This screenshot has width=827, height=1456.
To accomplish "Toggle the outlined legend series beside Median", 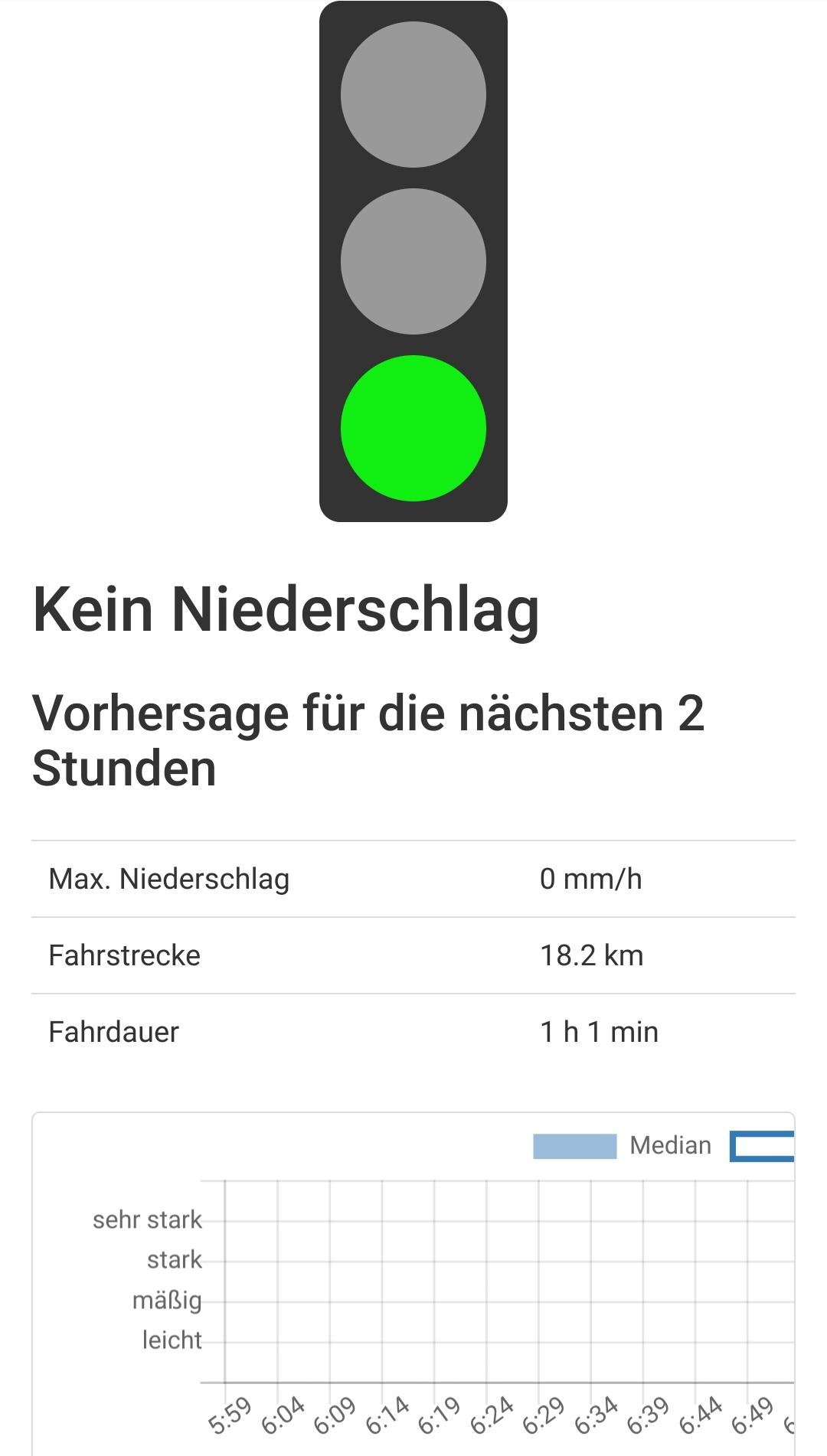I will [762, 1146].
